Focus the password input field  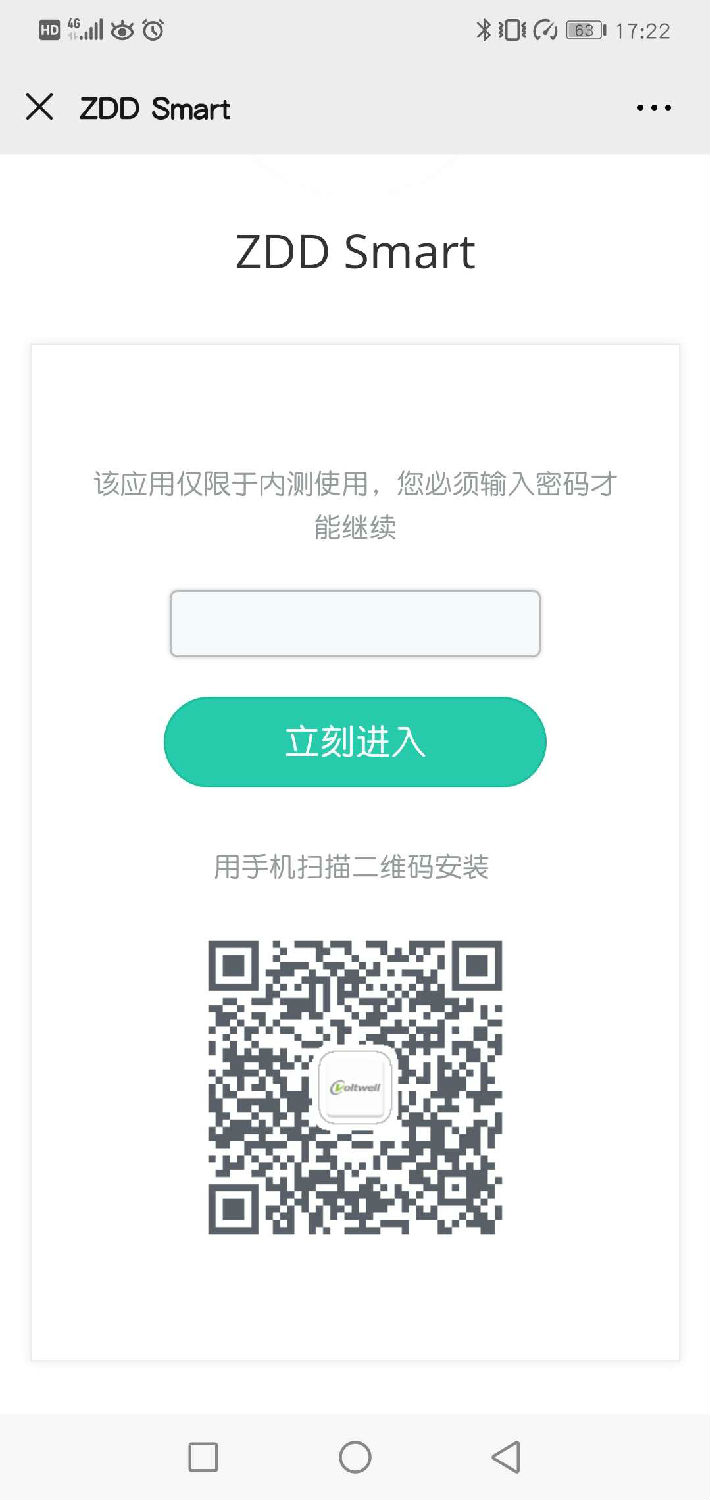point(355,624)
